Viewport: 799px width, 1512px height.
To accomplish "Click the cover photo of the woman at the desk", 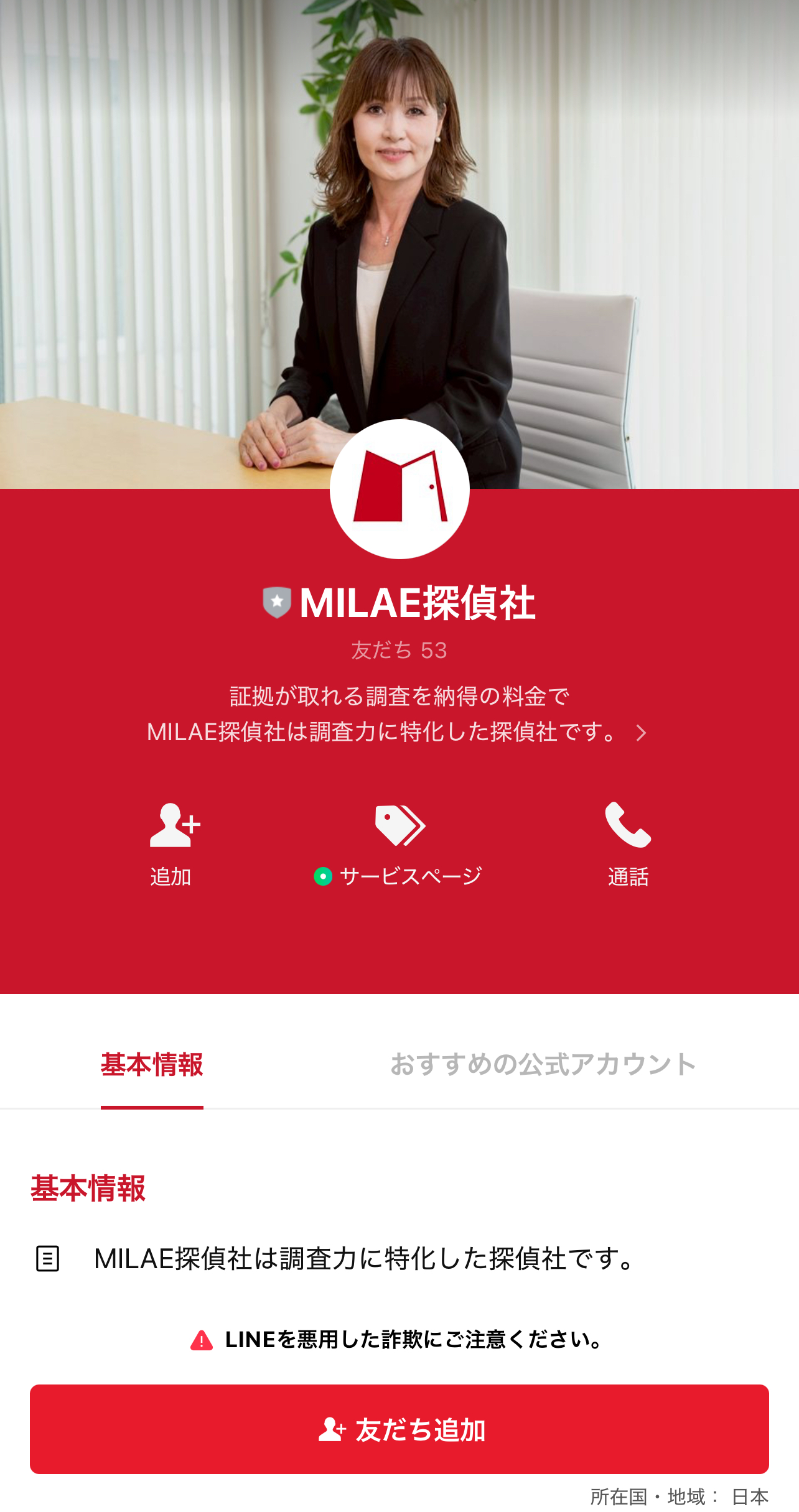I will click(398, 218).
